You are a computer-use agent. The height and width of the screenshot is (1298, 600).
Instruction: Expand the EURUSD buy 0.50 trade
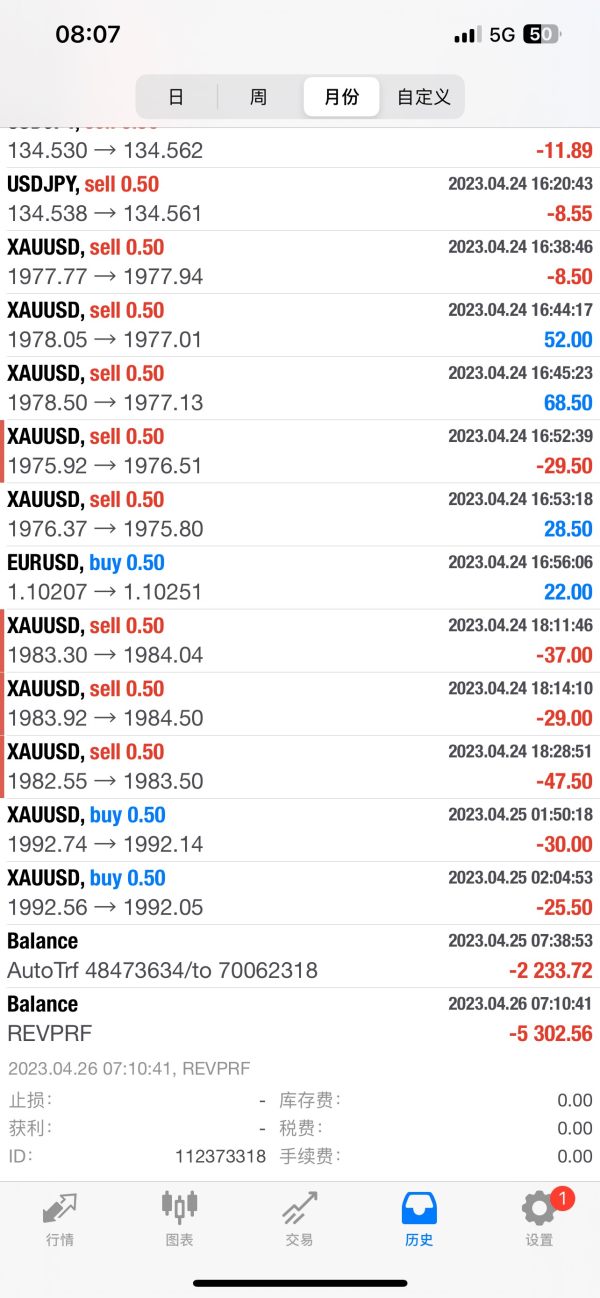(x=300, y=577)
